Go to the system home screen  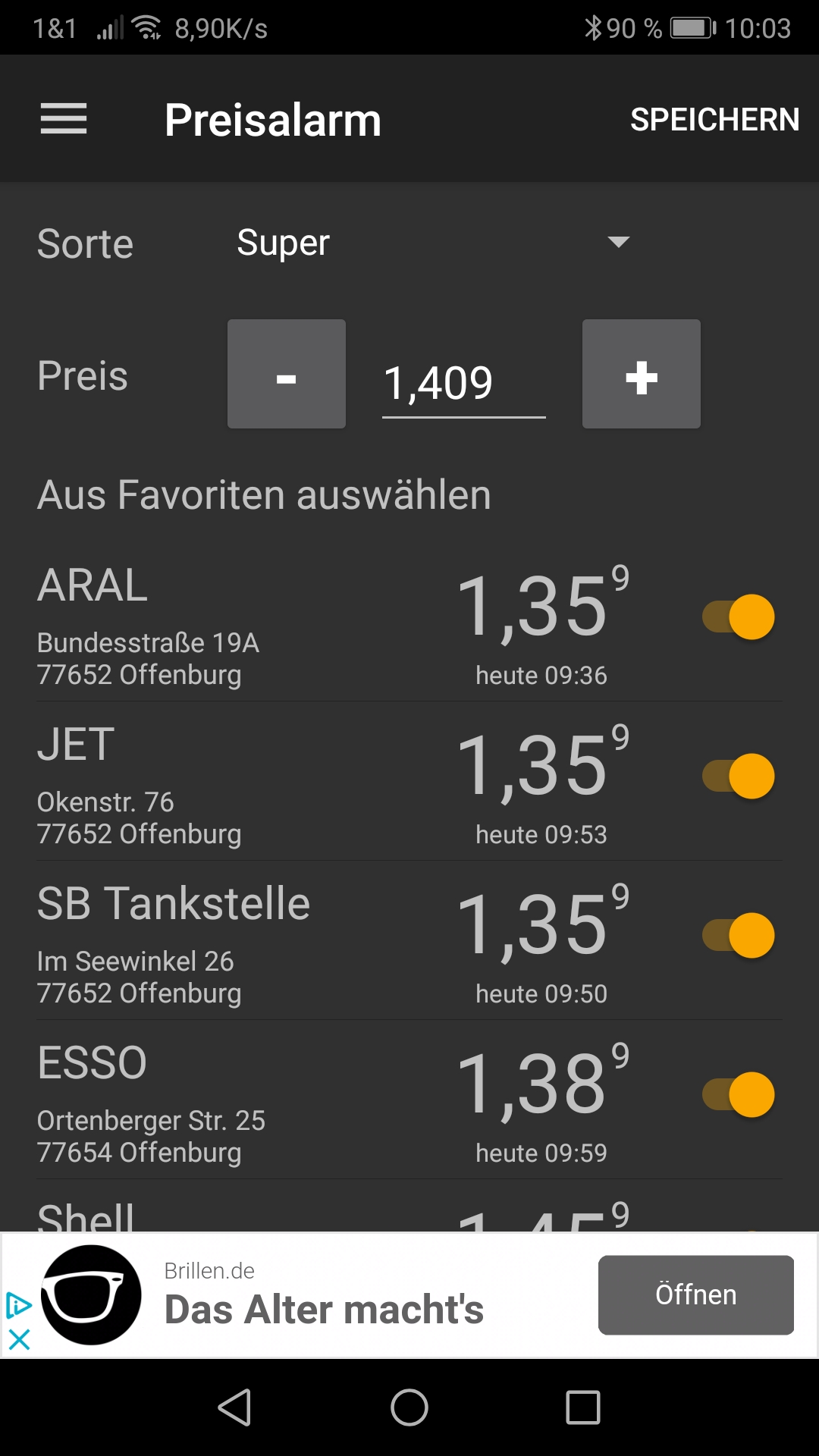[409, 1407]
